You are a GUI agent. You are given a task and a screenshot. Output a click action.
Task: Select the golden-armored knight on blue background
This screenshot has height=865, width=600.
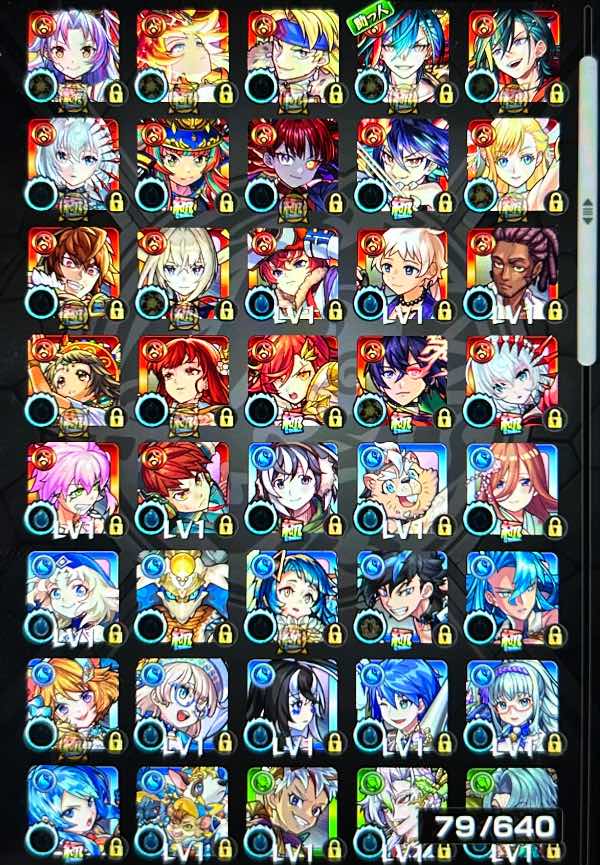182,596
